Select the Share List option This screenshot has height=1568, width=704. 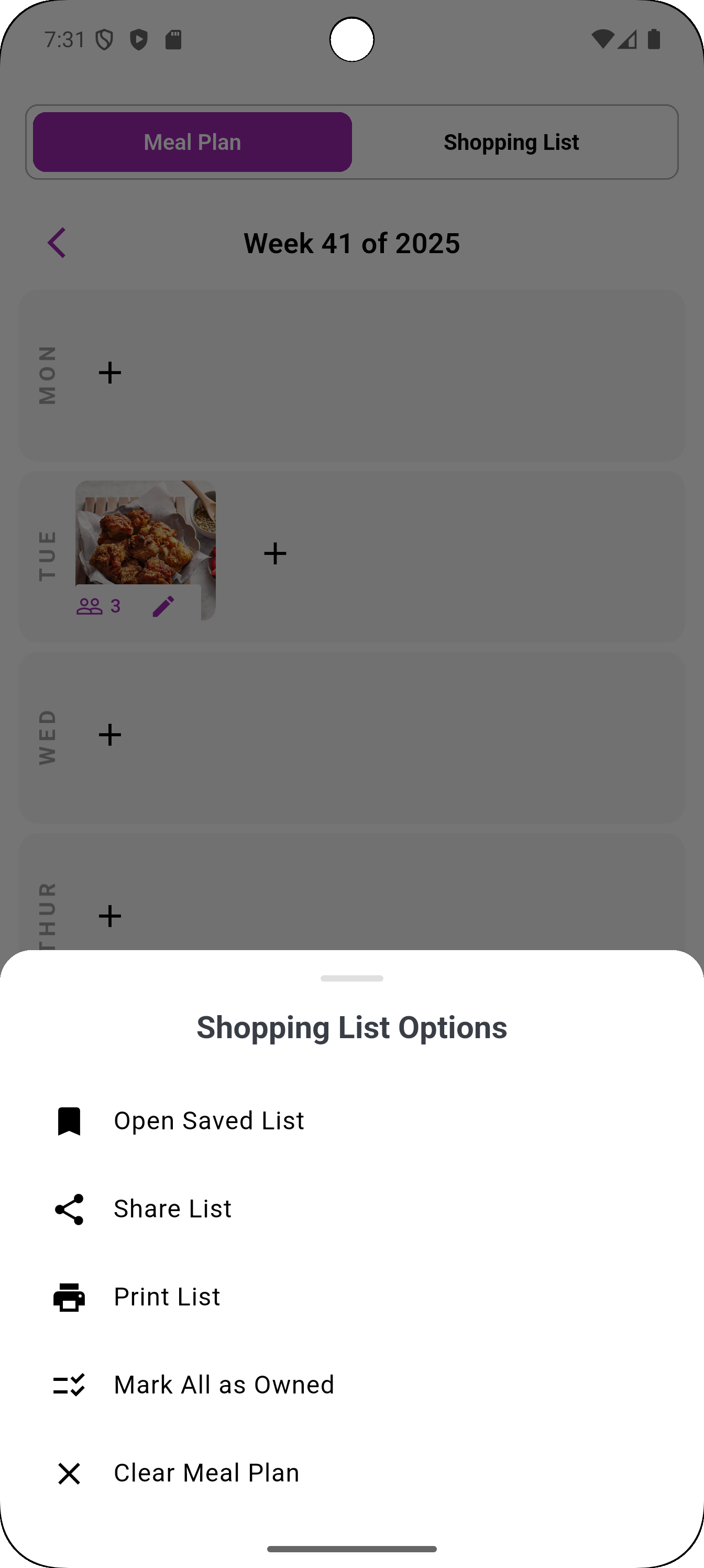click(x=172, y=1208)
